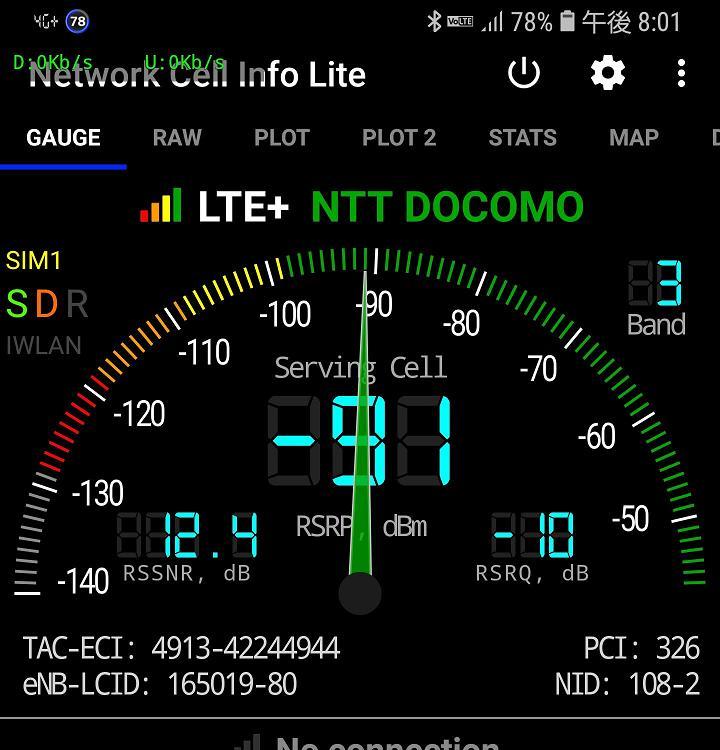This screenshot has height=750, width=720.
Task: Switch to the MAP tab
Action: (x=634, y=138)
